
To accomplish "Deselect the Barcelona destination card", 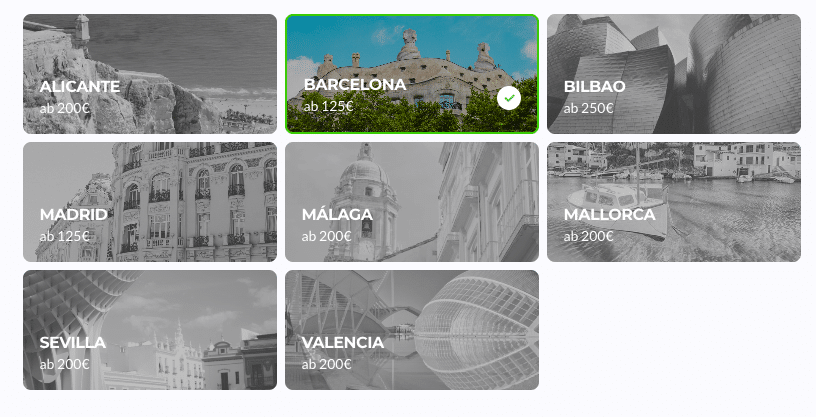I will point(412,74).
